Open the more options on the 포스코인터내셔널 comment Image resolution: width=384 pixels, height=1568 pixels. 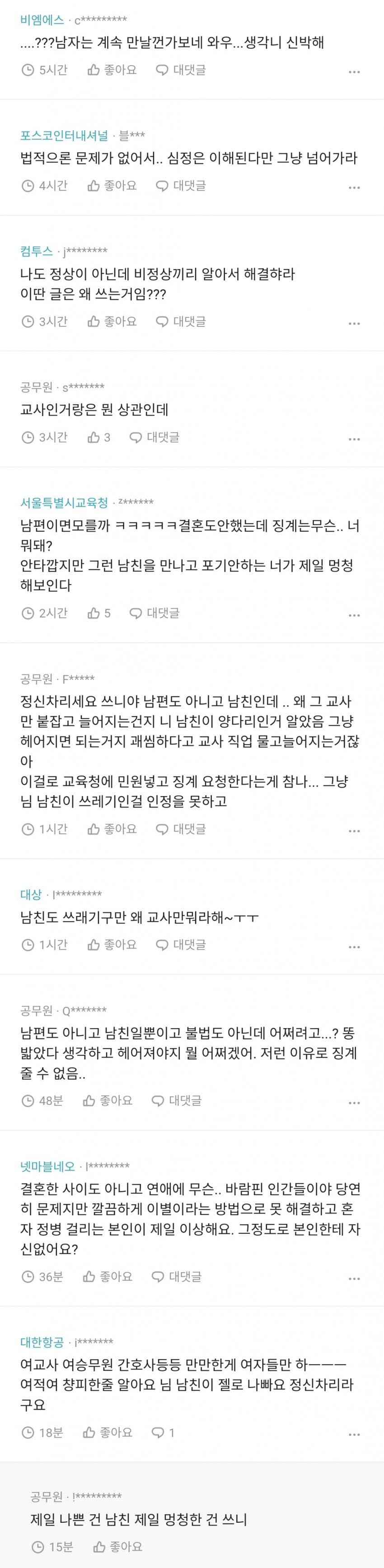[354, 188]
